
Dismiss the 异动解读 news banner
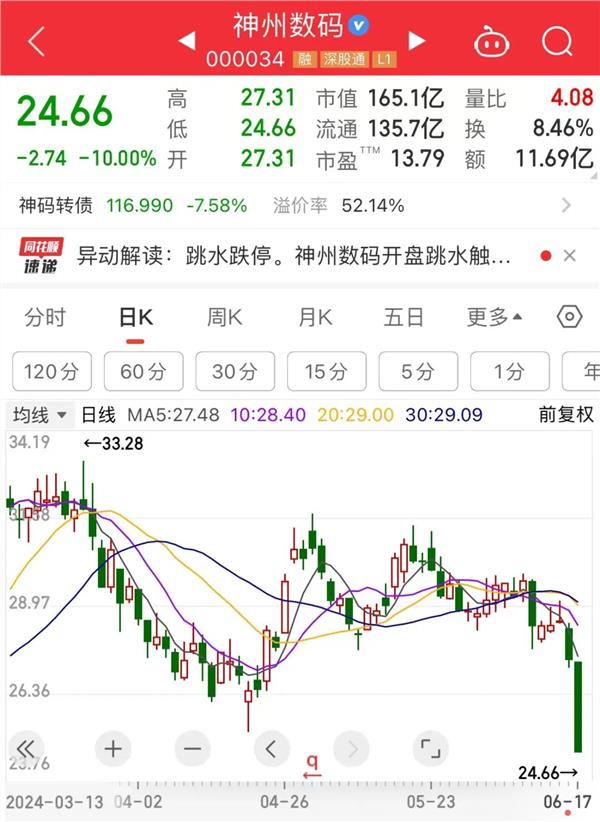pyautogui.click(x=570, y=256)
